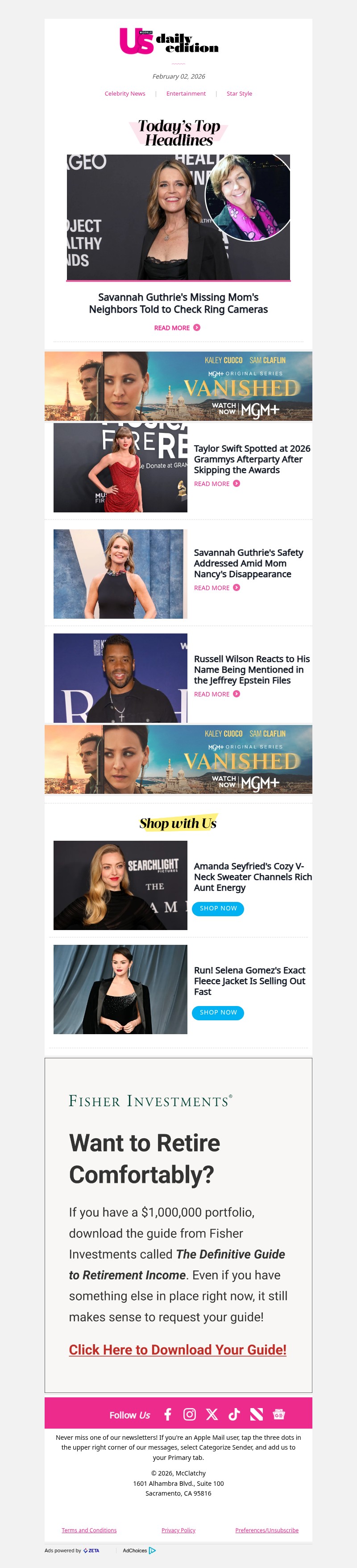Read more about Savannah Guthrie's missing mom

177,327
